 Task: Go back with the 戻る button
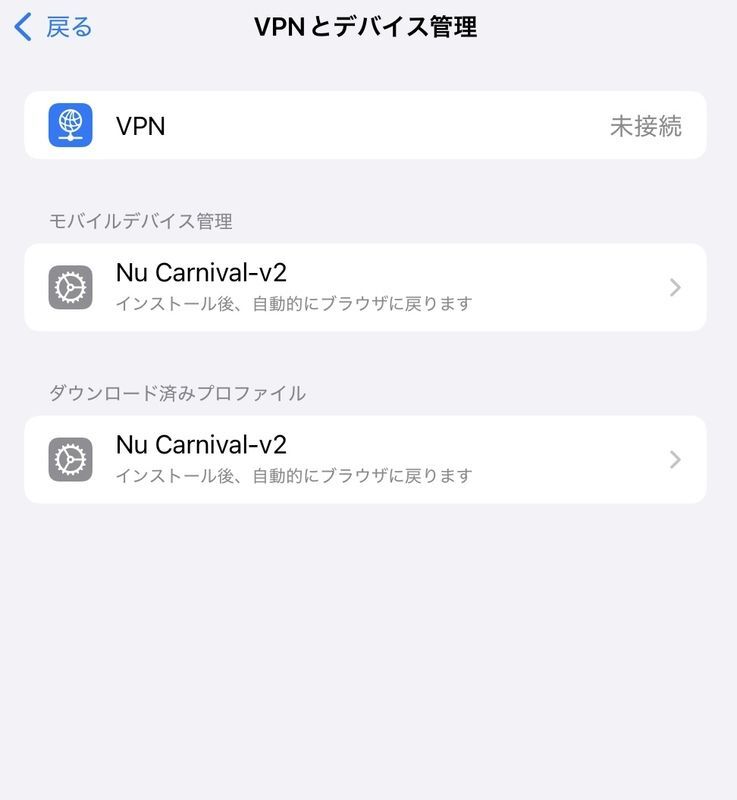(x=54, y=27)
